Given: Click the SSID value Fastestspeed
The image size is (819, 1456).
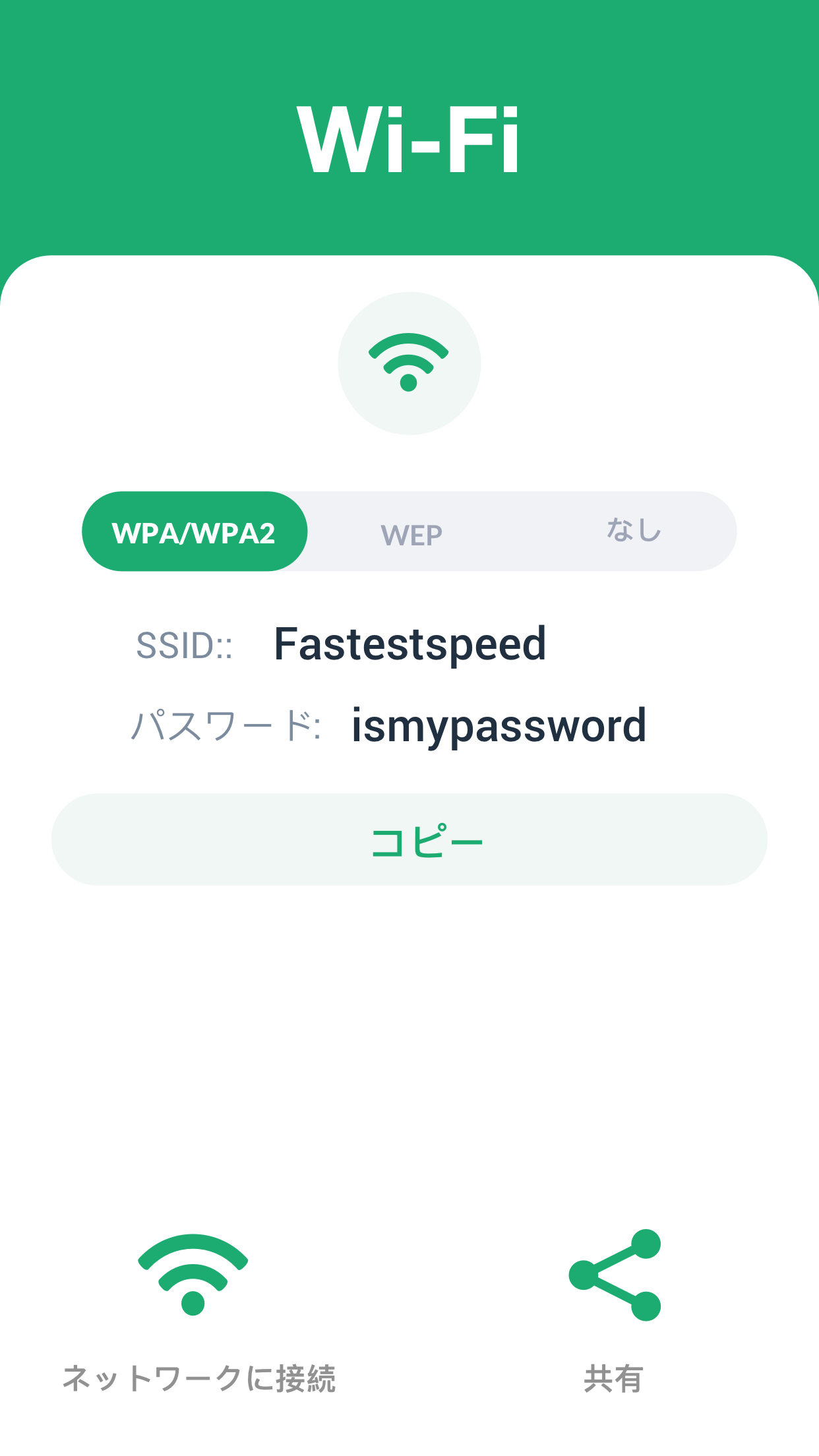Looking at the screenshot, I should (410, 643).
